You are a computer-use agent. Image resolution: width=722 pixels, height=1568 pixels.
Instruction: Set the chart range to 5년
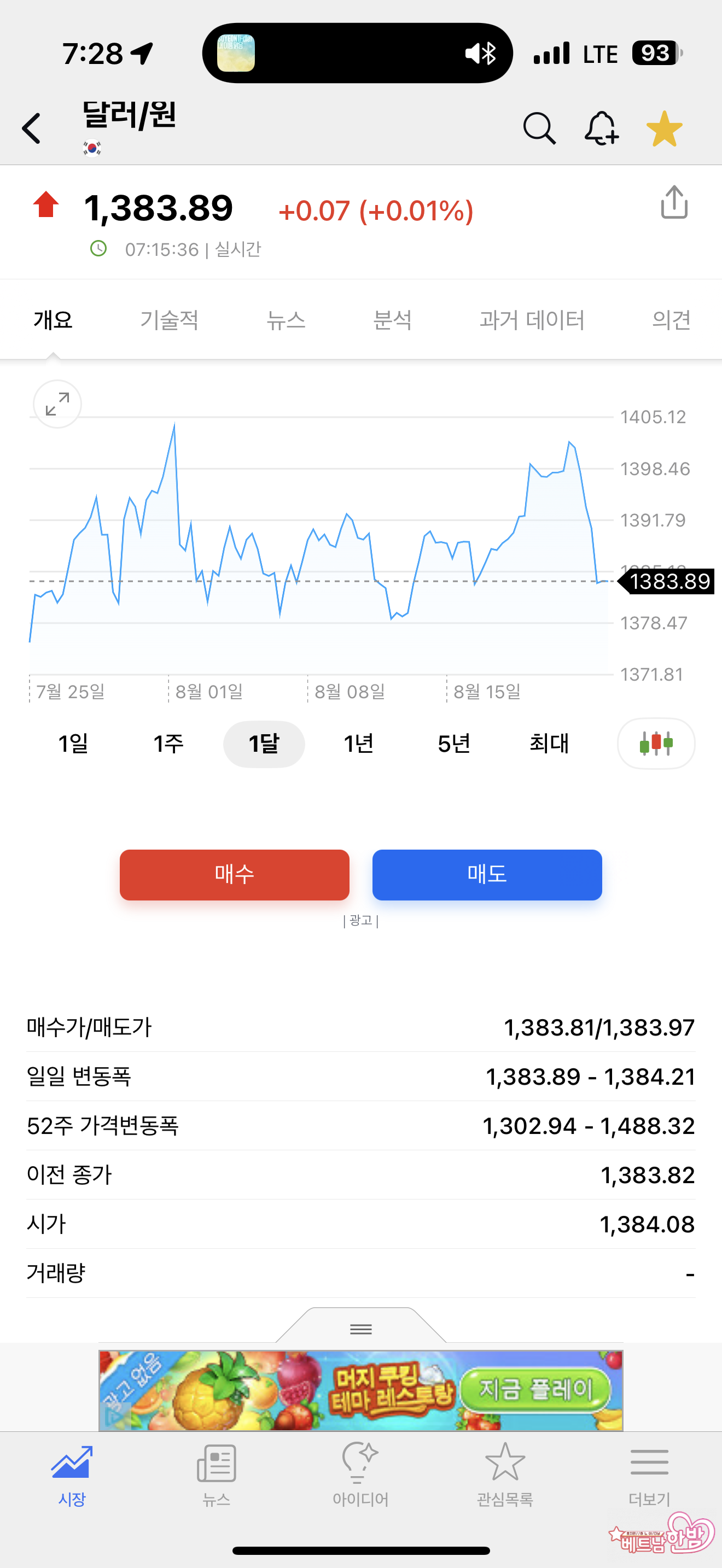453,743
